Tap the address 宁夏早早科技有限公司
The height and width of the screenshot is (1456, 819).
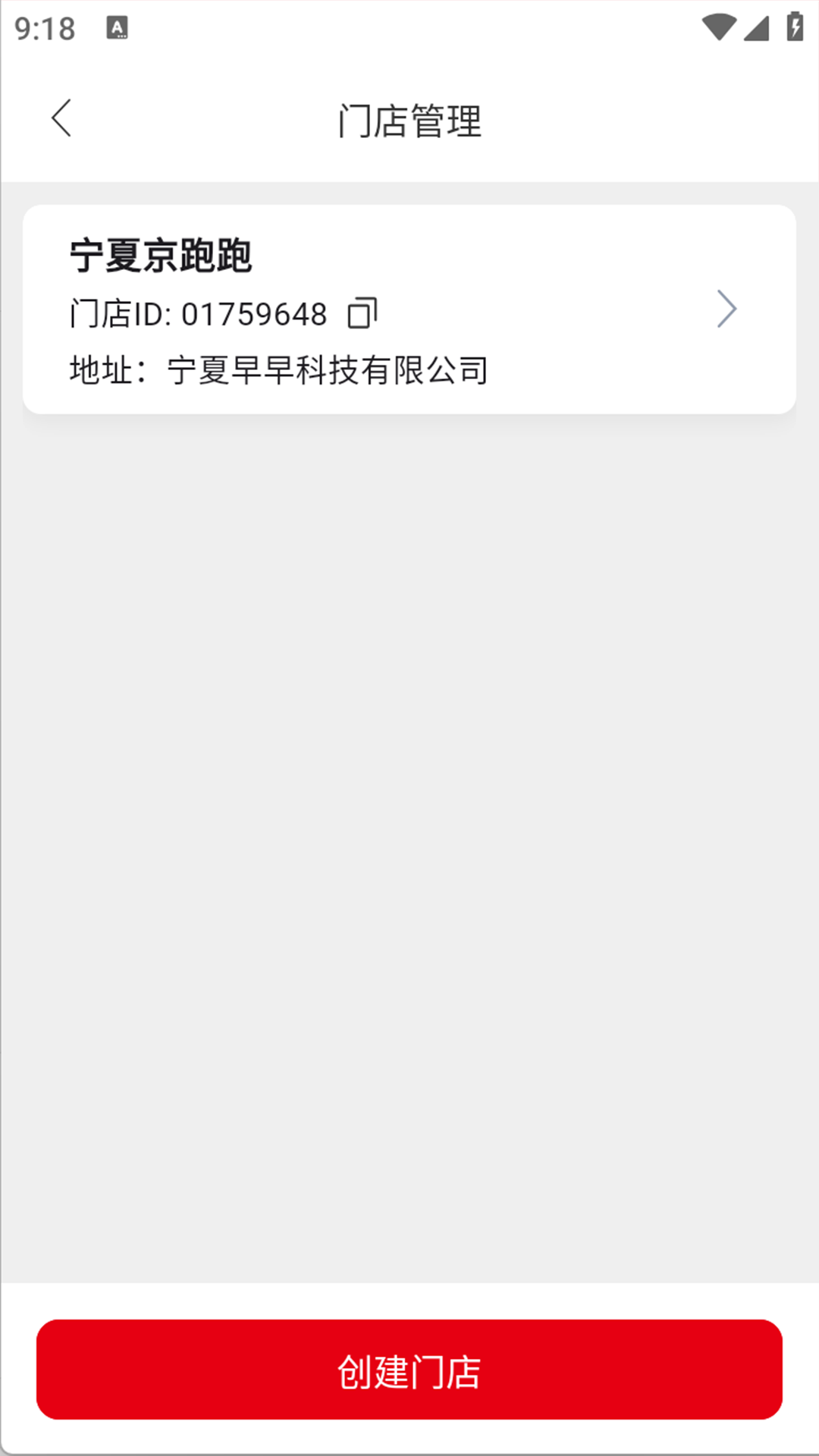pos(328,369)
